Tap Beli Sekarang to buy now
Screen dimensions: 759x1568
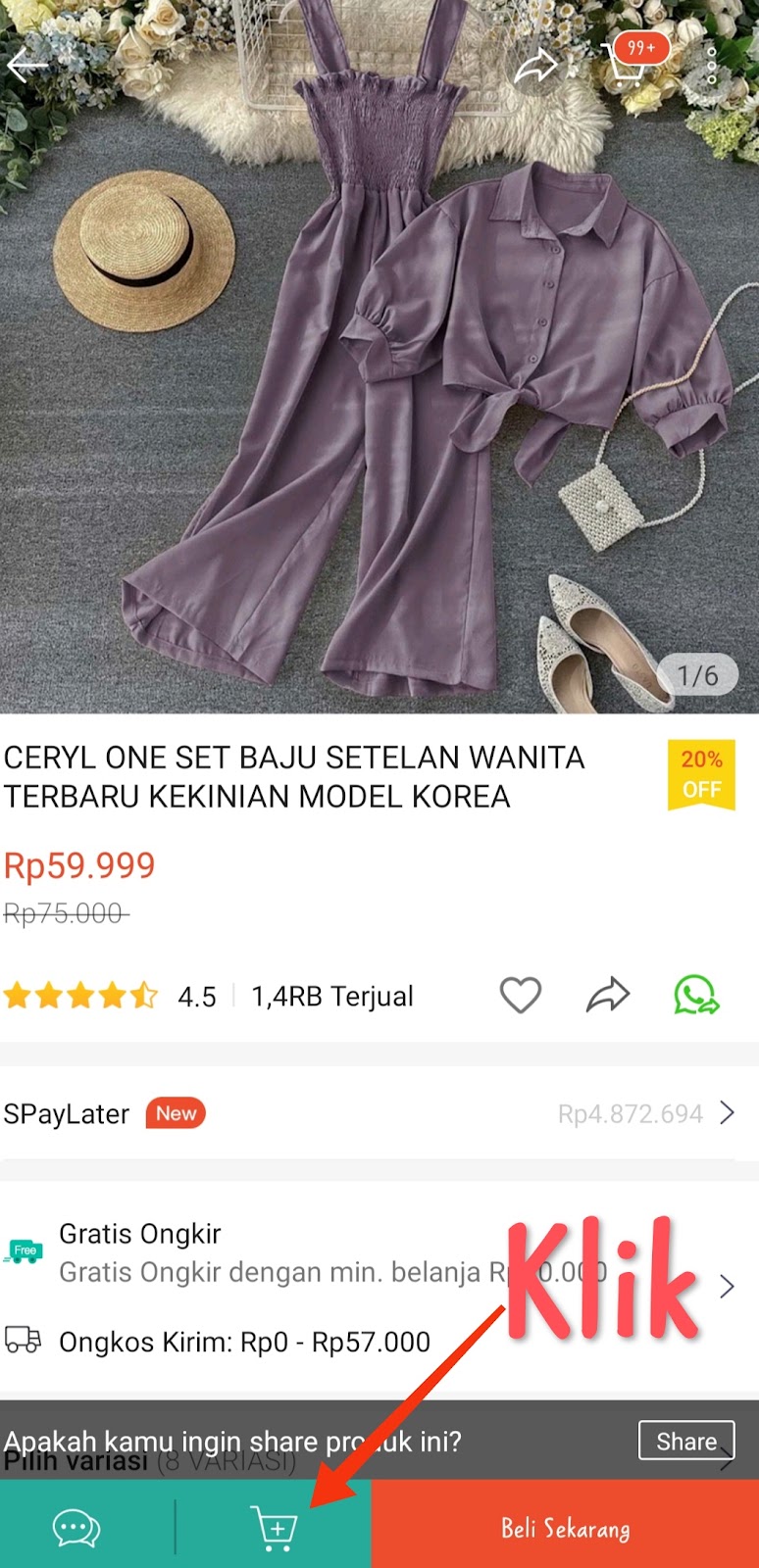[x=565, y=1528]
